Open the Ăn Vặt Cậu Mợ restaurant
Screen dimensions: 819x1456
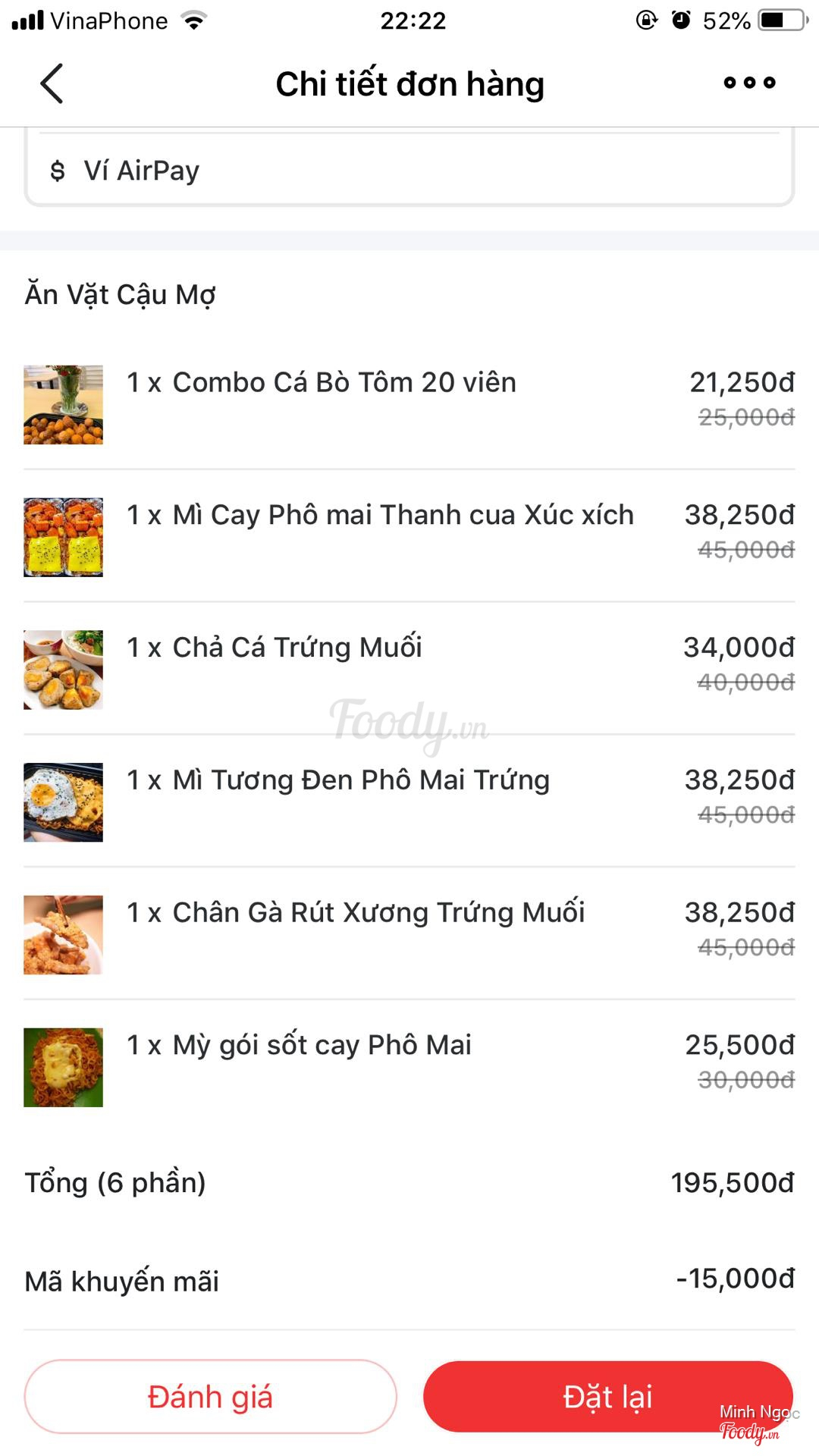click(121, 294)
